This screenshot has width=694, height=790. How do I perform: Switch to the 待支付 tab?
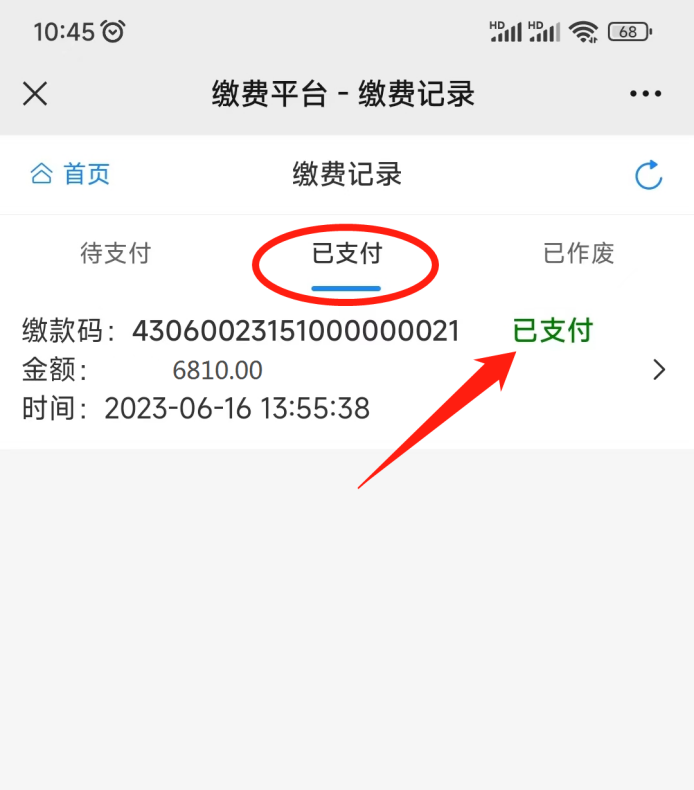115,253
